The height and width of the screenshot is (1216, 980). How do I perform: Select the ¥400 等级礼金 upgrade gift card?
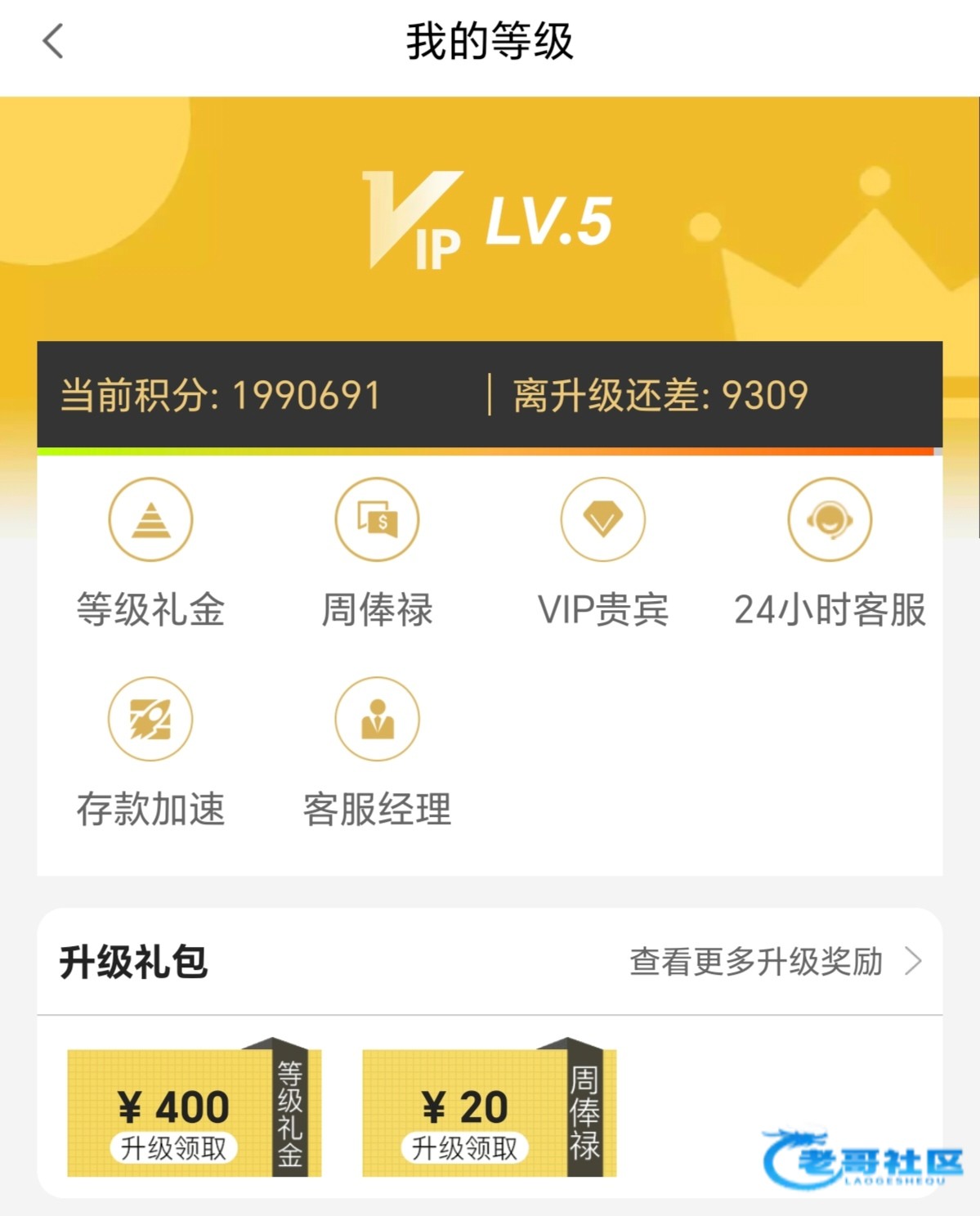[x=194, y=1113]
